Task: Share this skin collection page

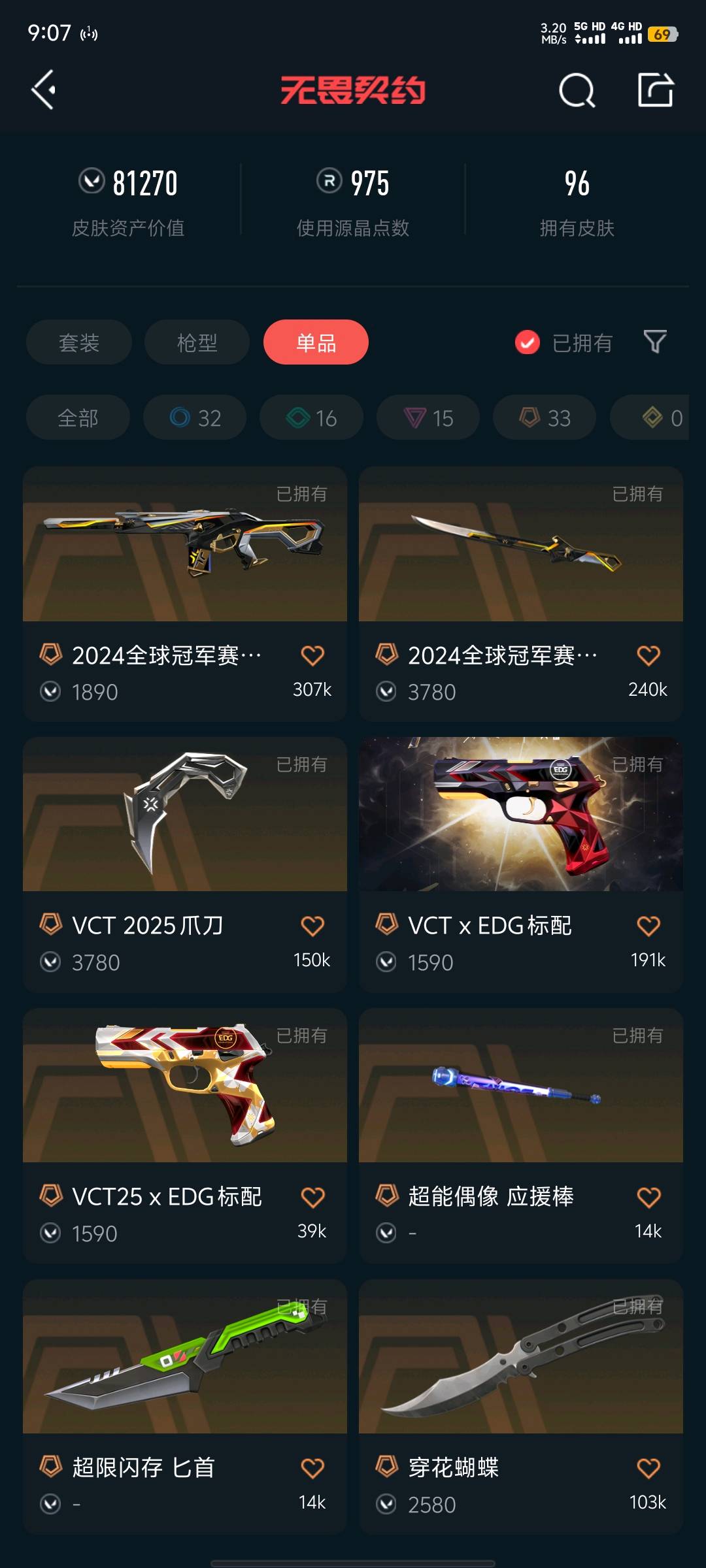Action: click(655, 90)
